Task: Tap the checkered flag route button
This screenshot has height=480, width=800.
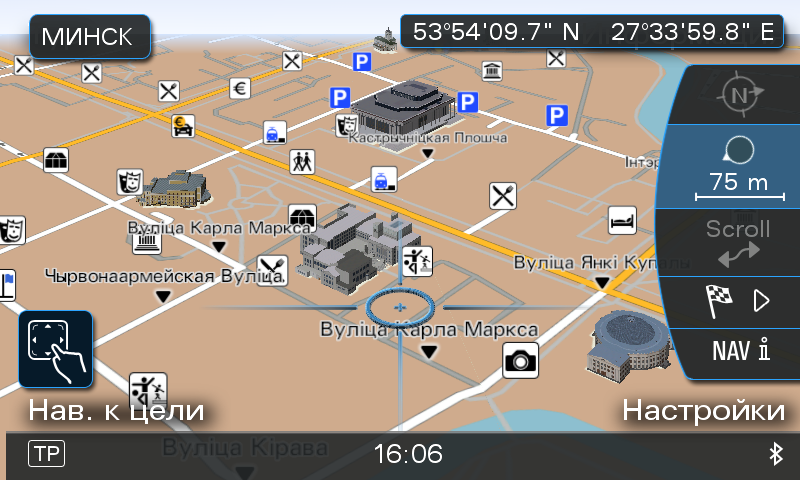Action: pyautogui.click(x=738, y=301)
